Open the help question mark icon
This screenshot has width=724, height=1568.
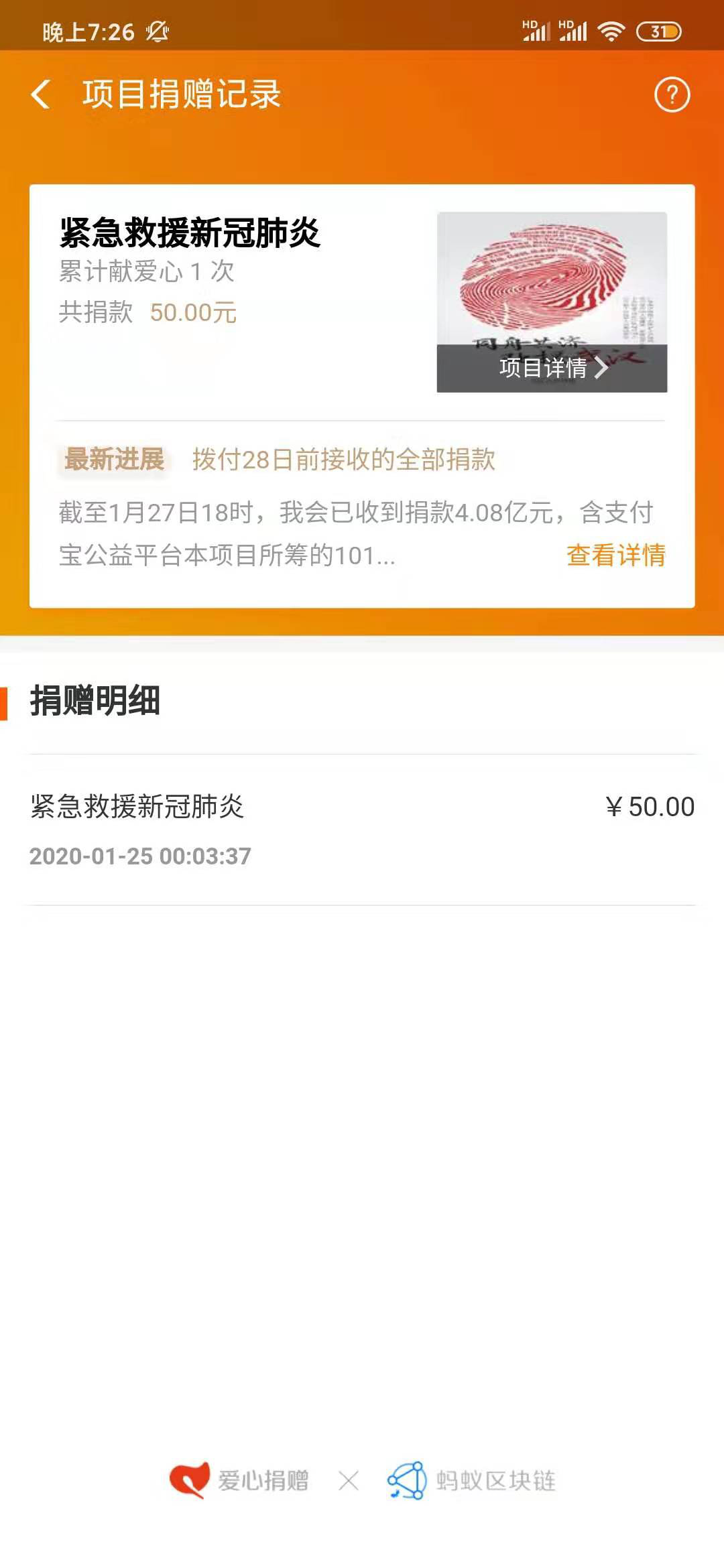point(672,94)
